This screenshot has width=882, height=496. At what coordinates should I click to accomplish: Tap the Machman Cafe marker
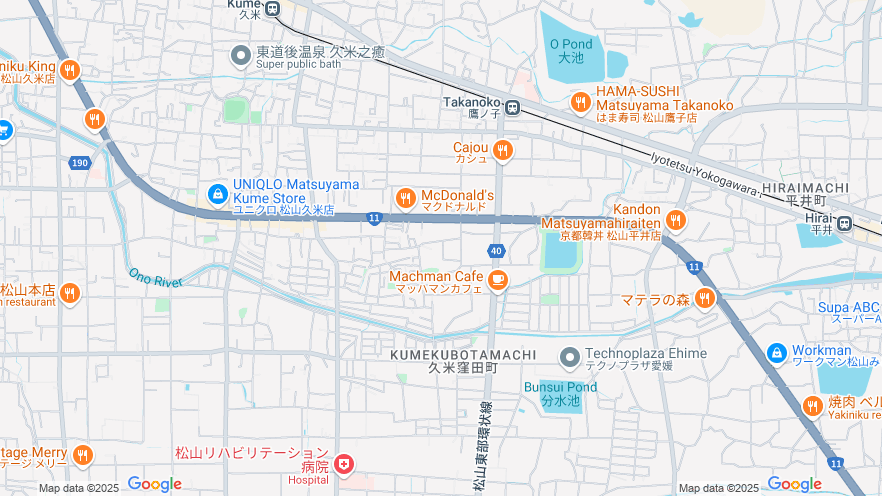click(498, 280)
